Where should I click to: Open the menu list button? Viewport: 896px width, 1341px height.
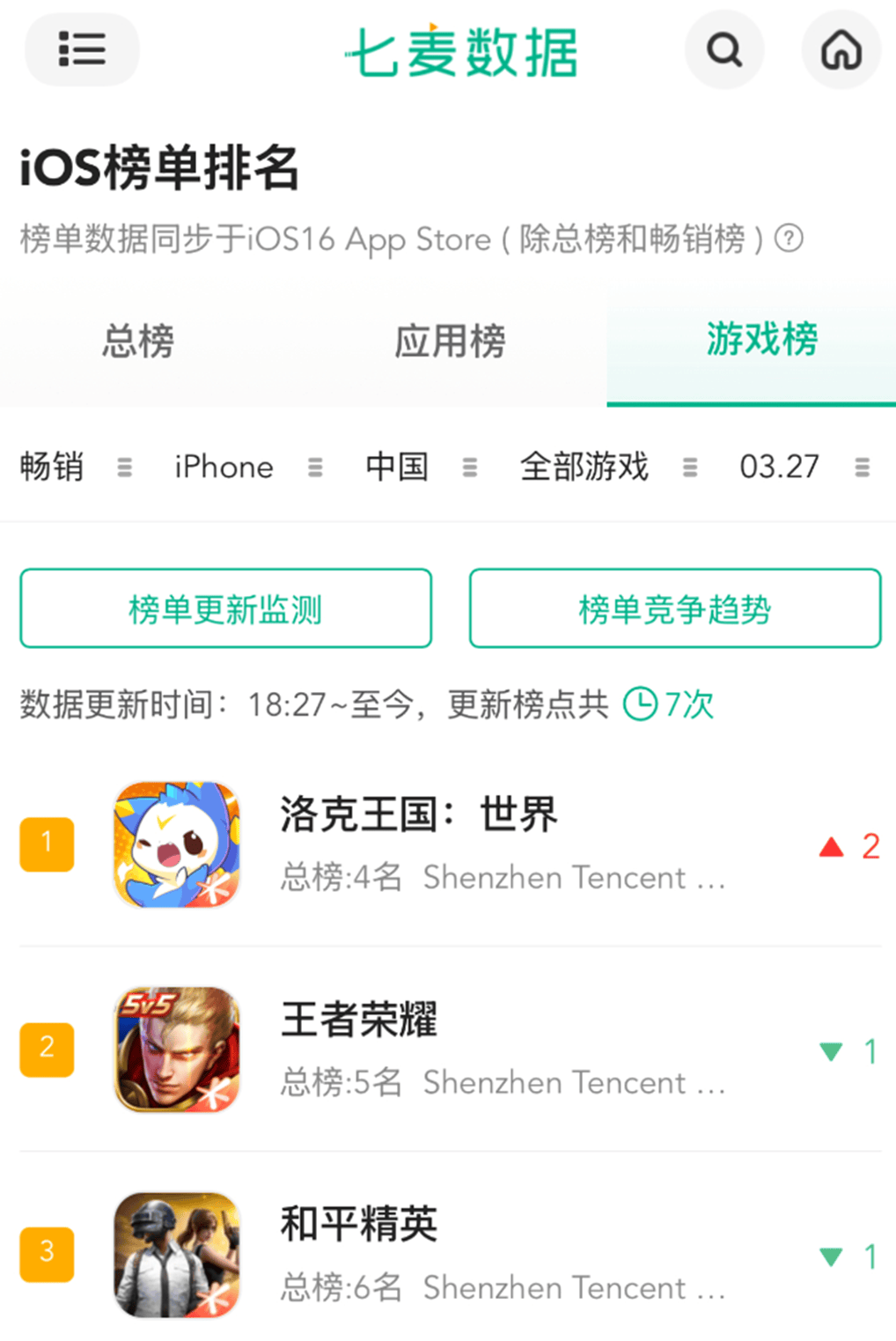(x=81, y=49)
